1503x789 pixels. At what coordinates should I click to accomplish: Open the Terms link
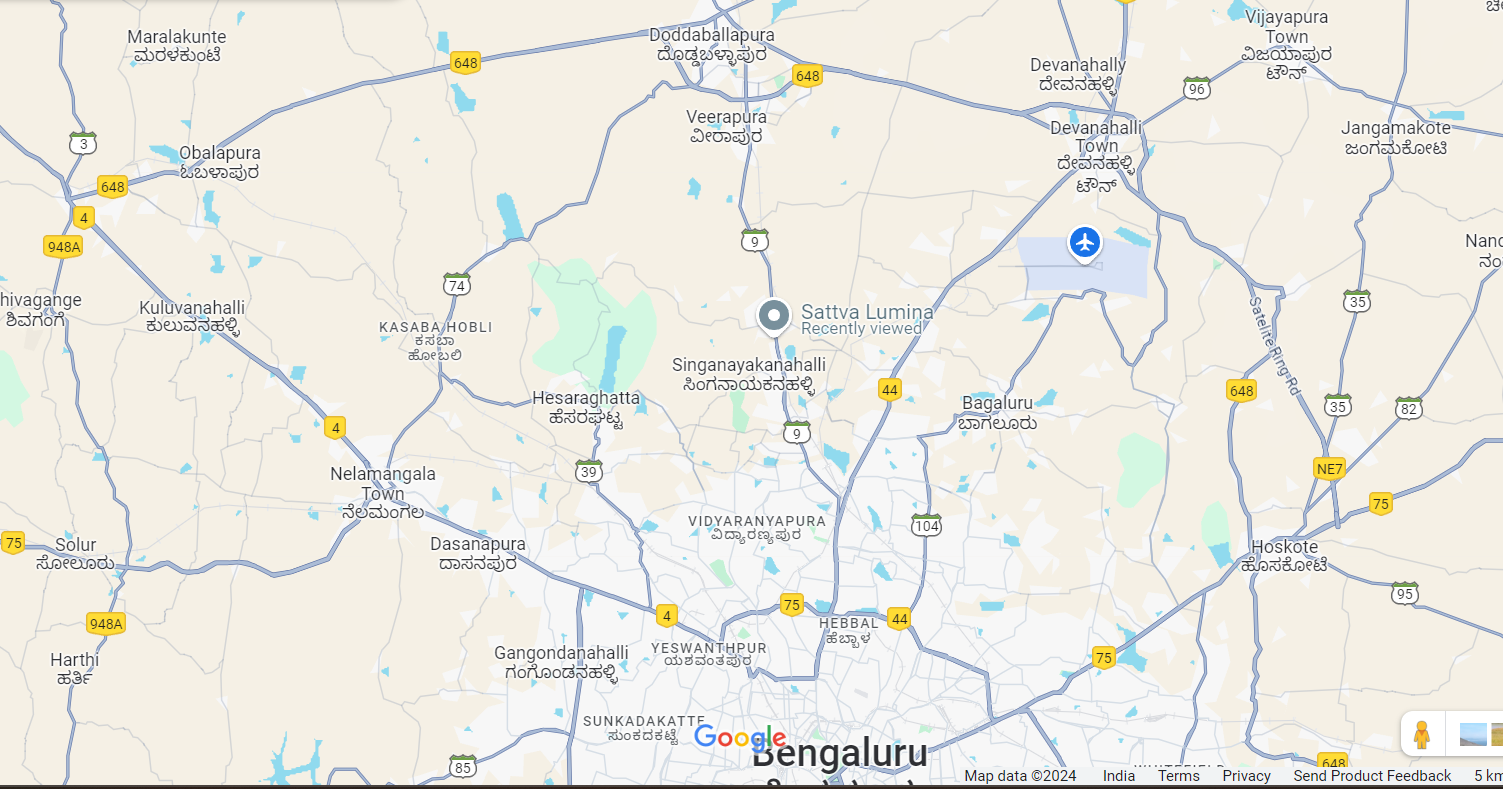[1178, 776]
